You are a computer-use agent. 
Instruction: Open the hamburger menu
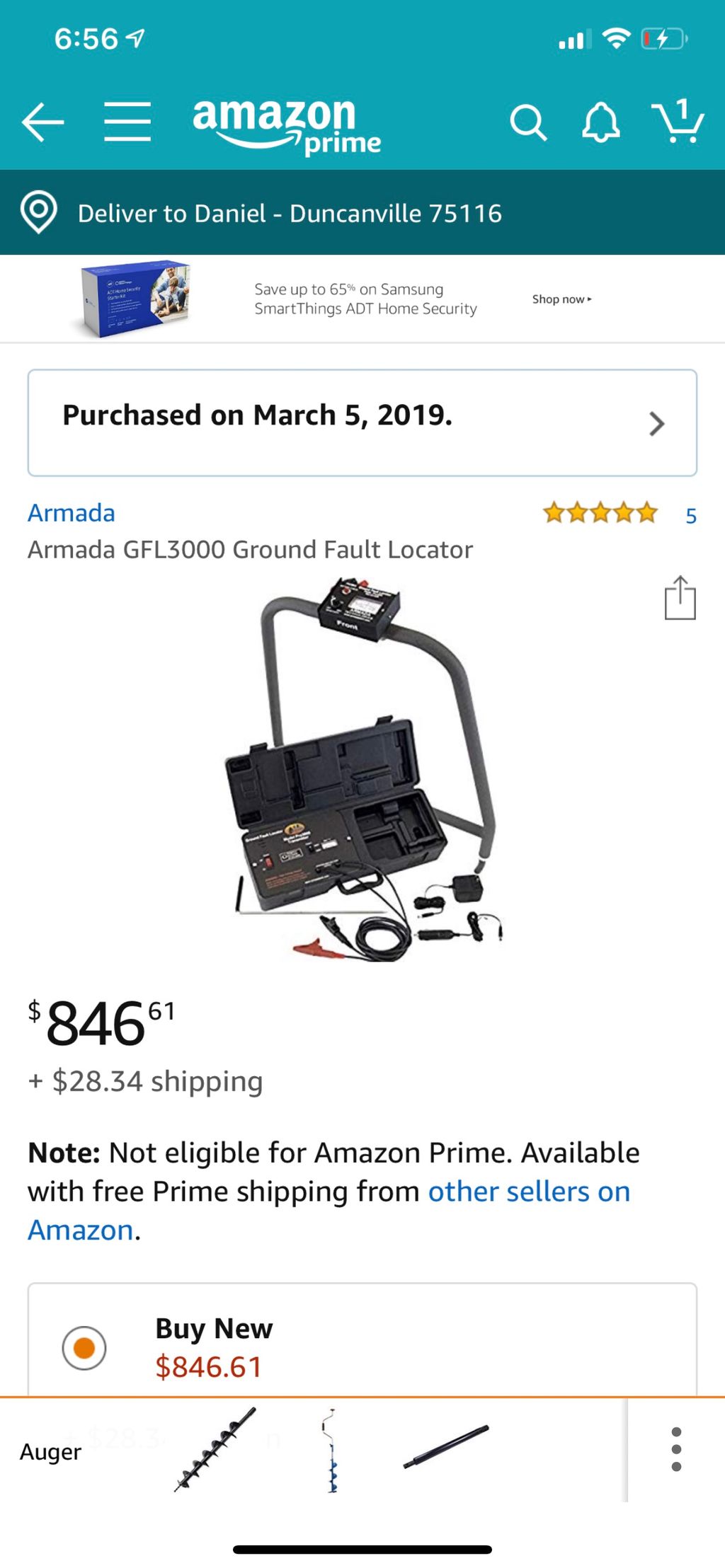pos(127,122)
